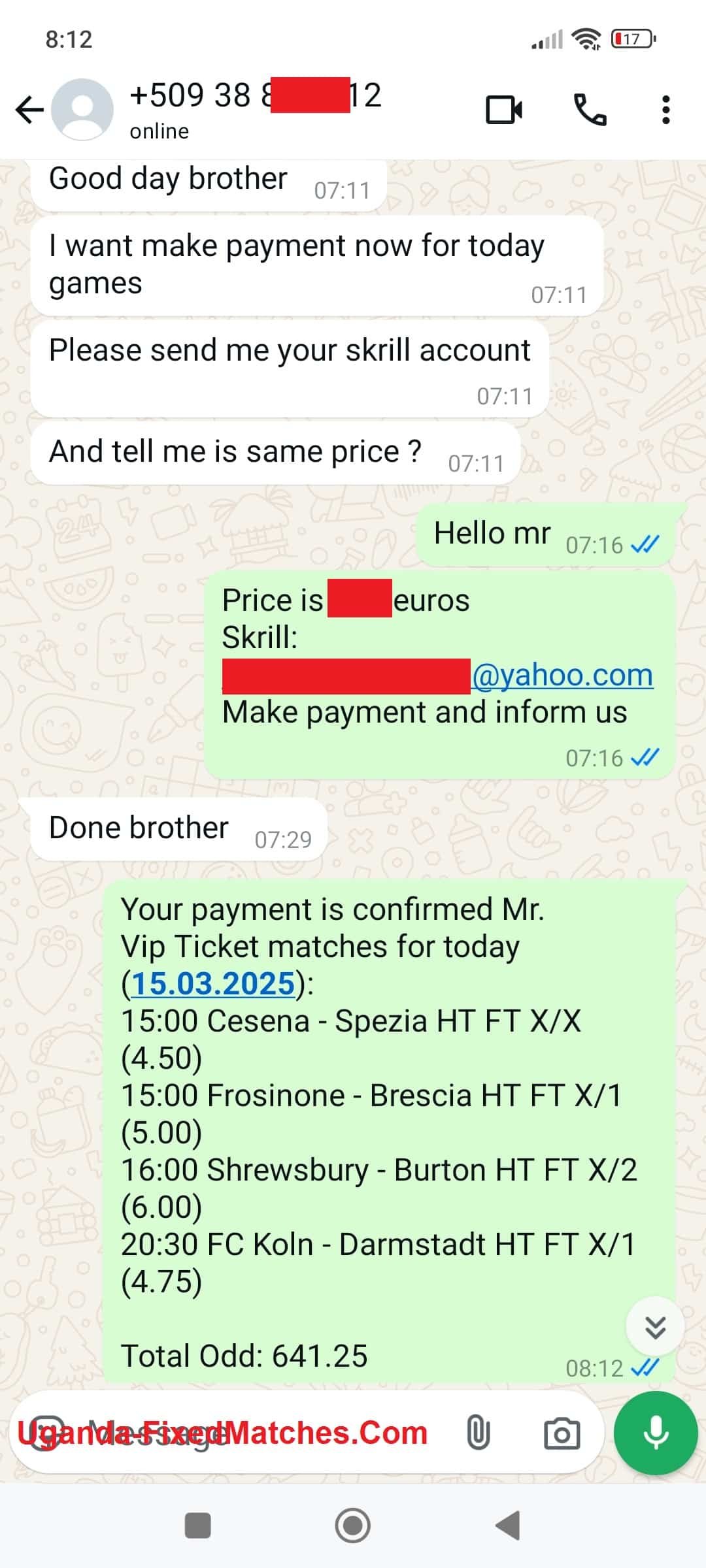Screen dimensions: 706x1568
Task: Open the three-dot overflow menu
Action: [x=665, y=110]
